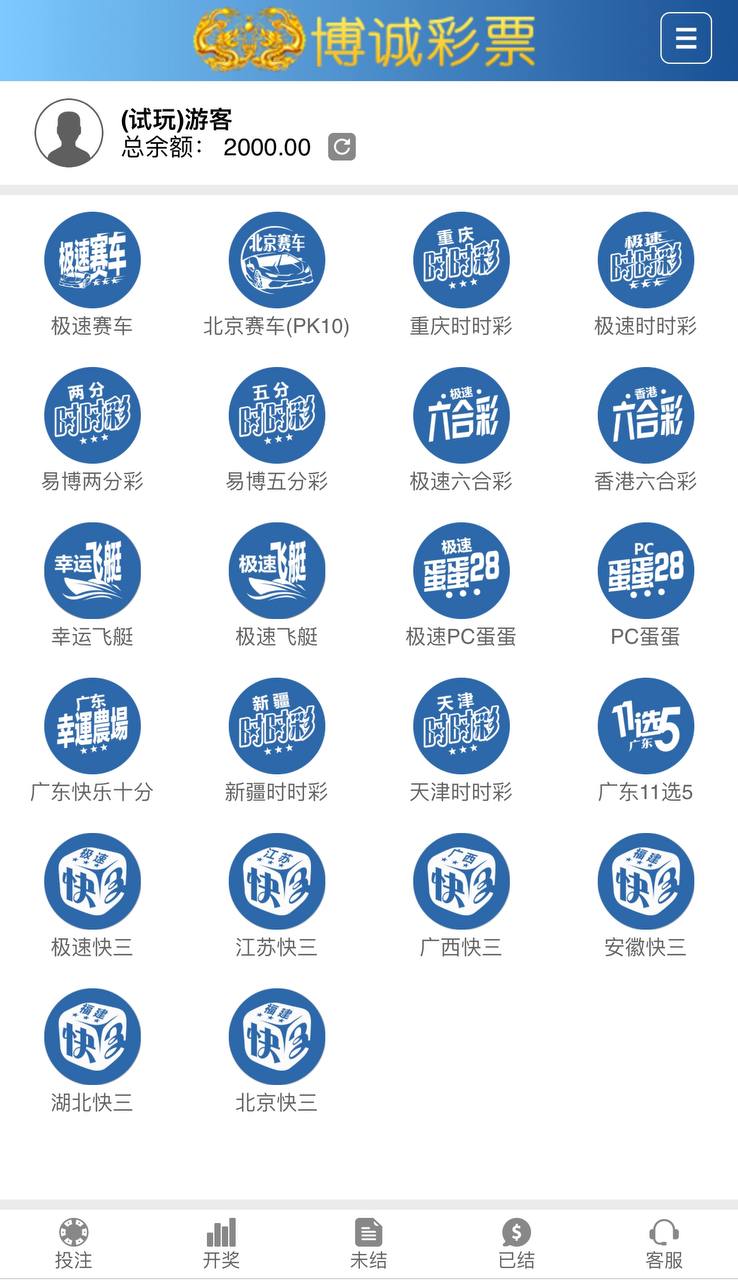This screenshot has width=738, height=1280.
Task: Choose 香港六合彩 lottery
Action: point(645,415)
